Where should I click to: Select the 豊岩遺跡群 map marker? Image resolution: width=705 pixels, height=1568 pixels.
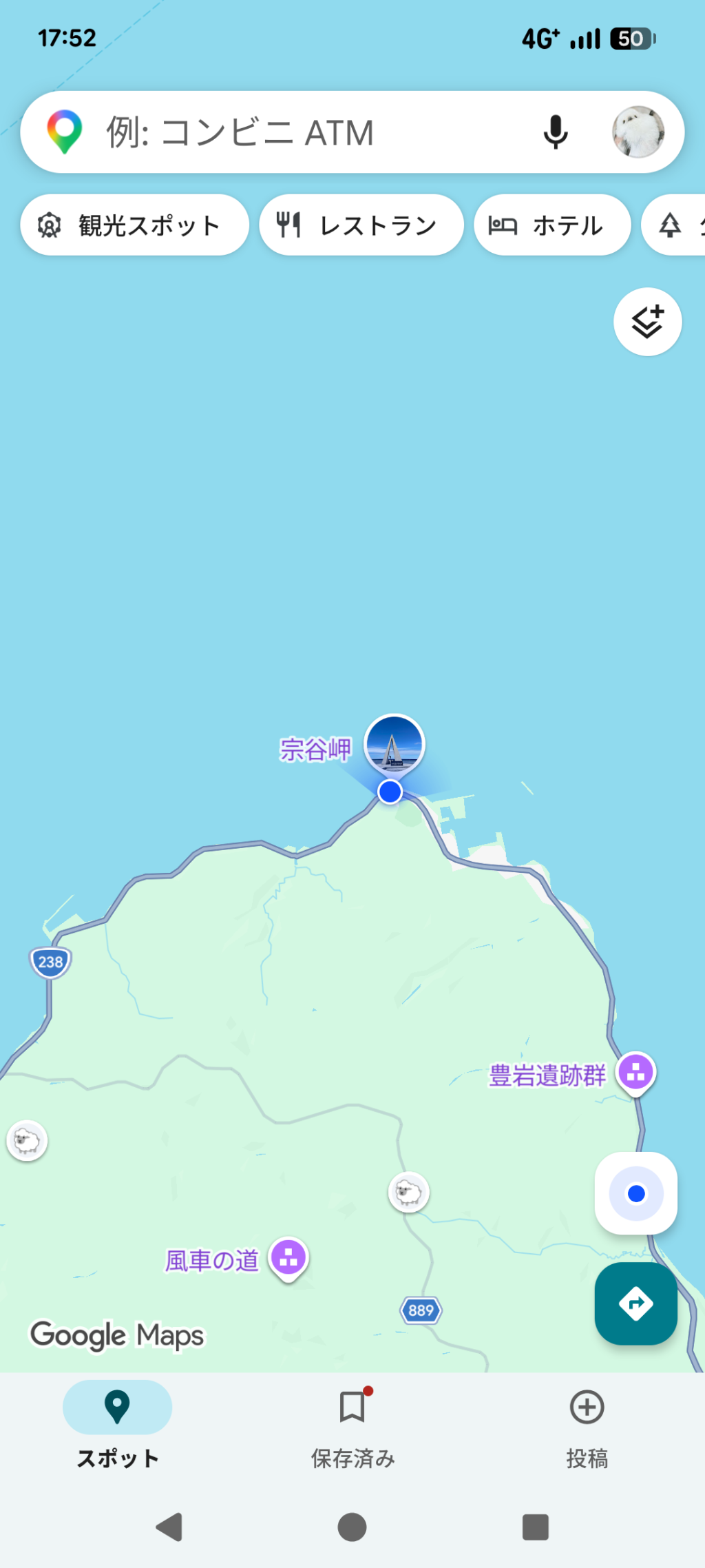(635, 1073)
